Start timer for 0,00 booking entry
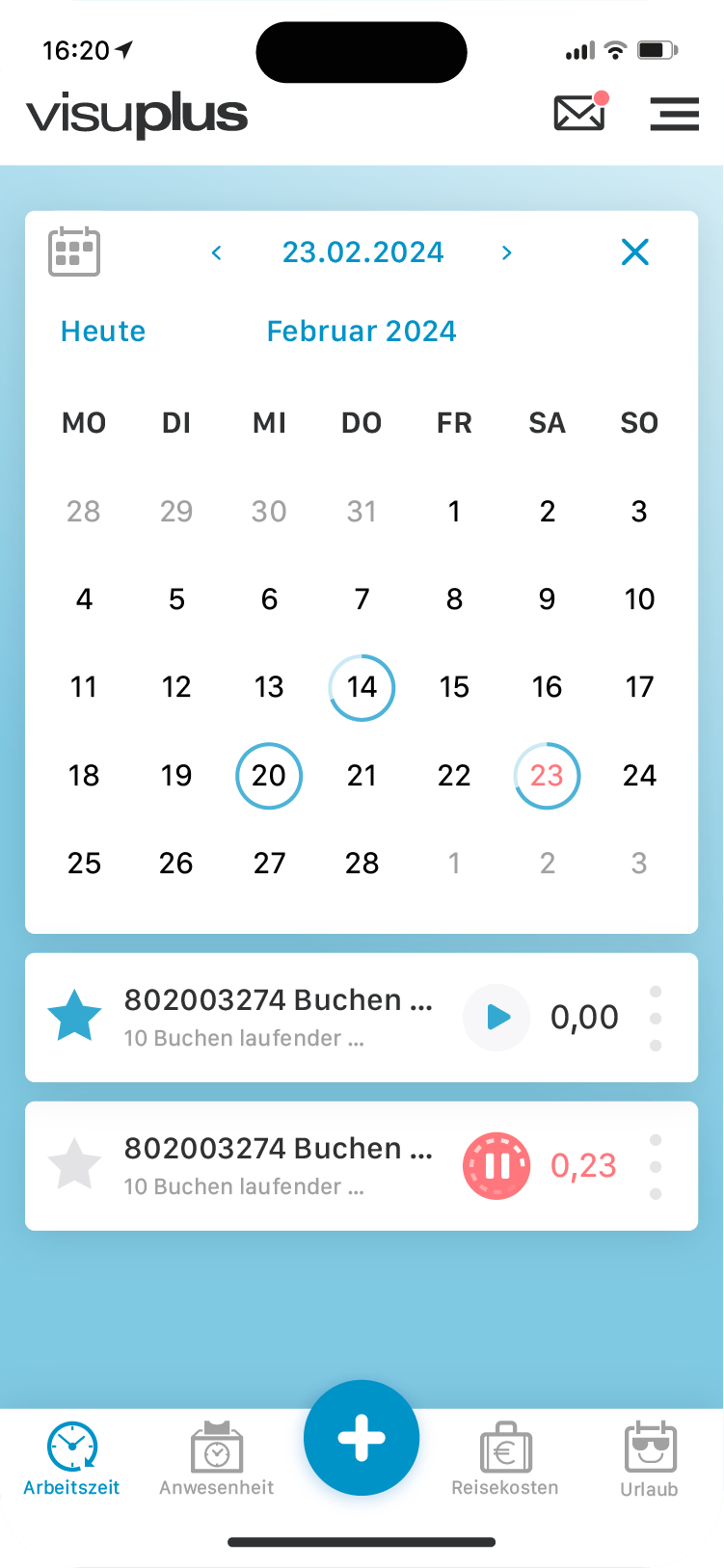This screenshot has height=1568, width=724. coord(496,1017)
